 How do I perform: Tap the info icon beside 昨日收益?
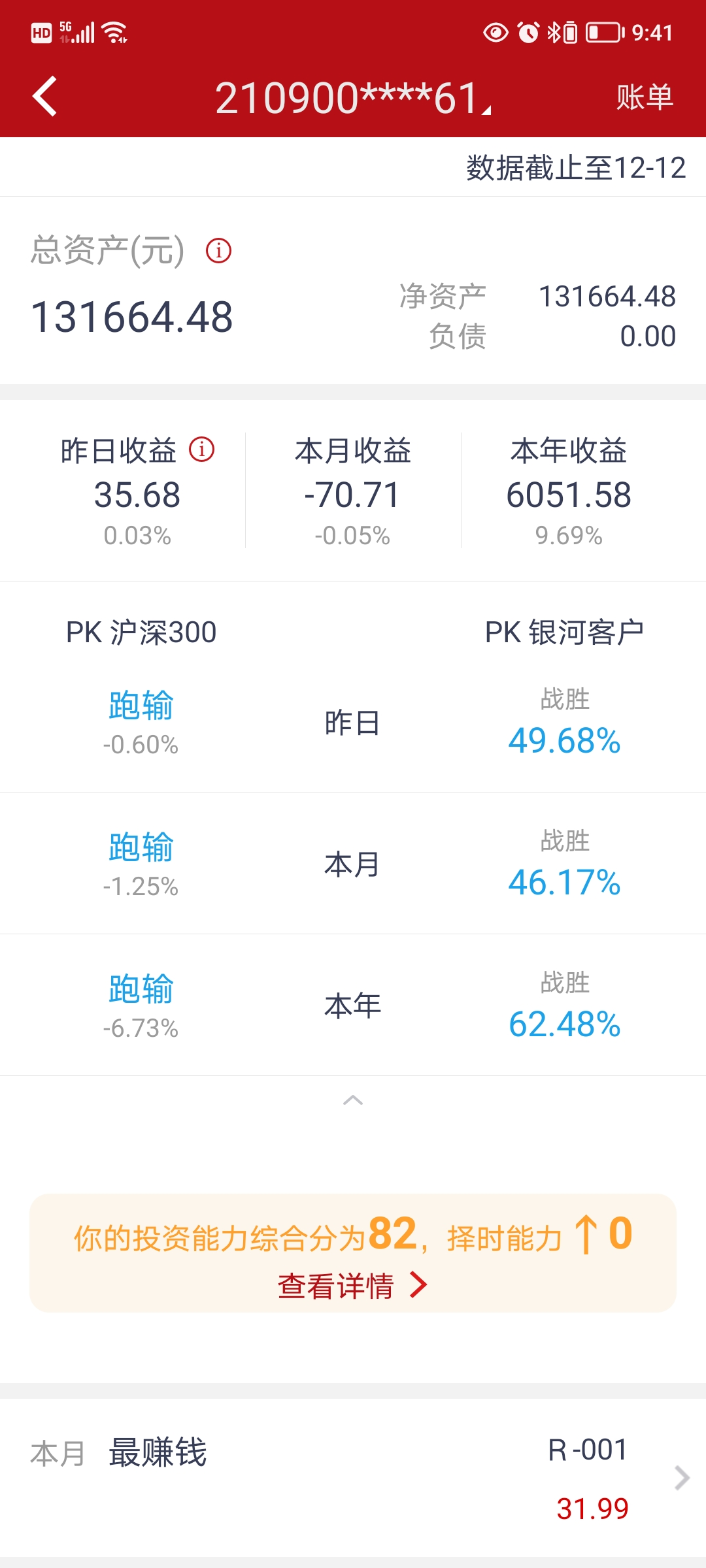point(201,449)
